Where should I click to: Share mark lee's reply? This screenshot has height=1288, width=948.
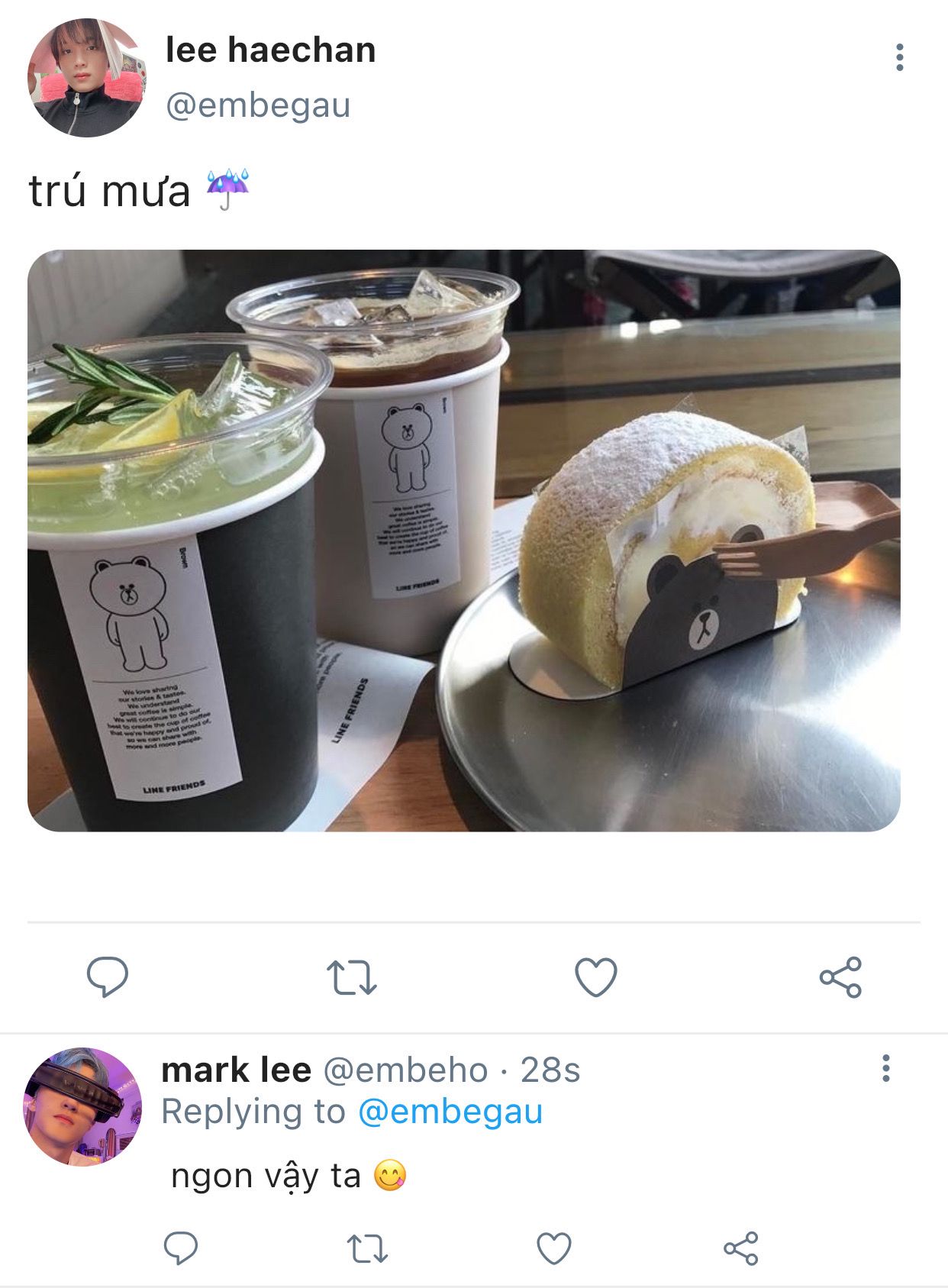740,1248
